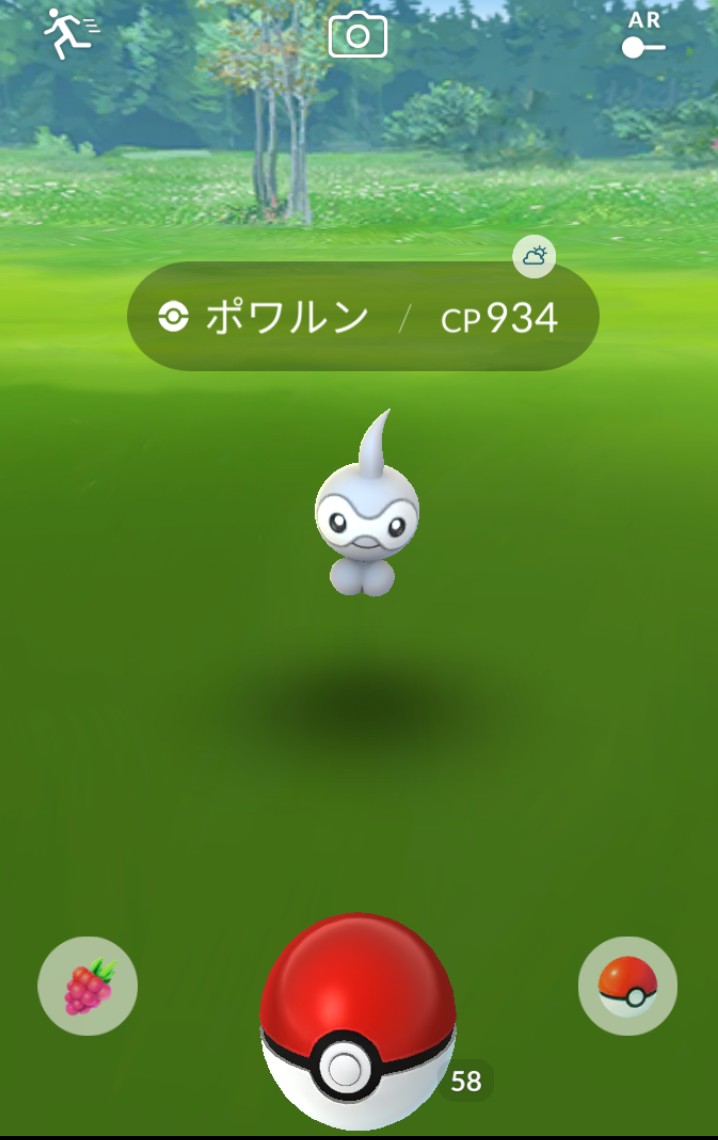Toggle AR mode switch
This screenshot has width=718, height=1140.
tap(644, 38)
